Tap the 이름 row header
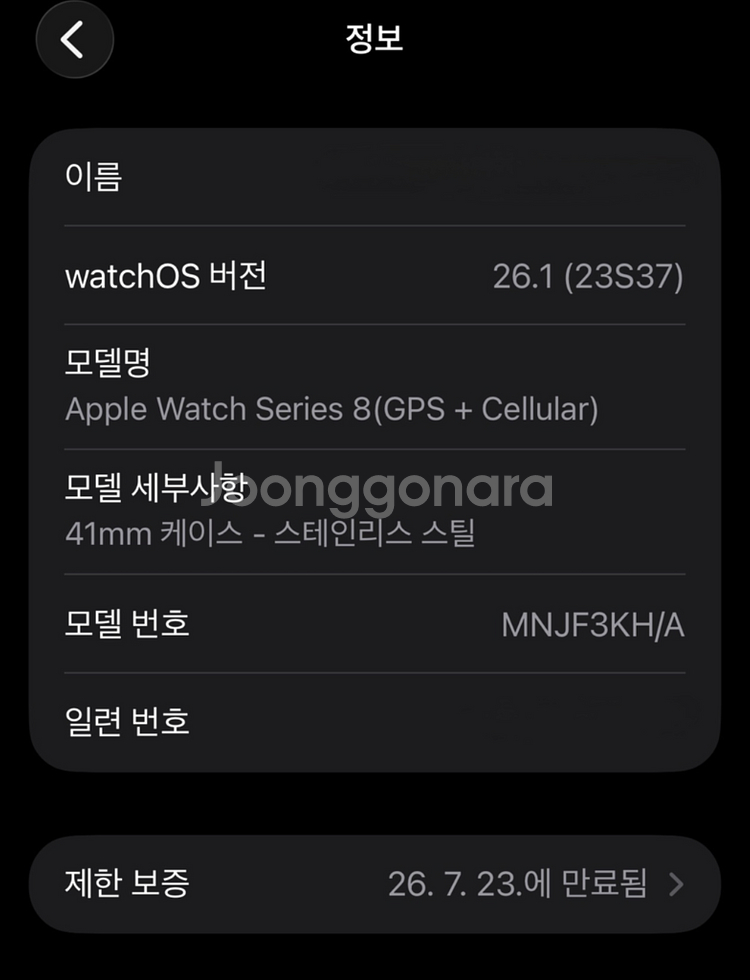 click(97, 180)
